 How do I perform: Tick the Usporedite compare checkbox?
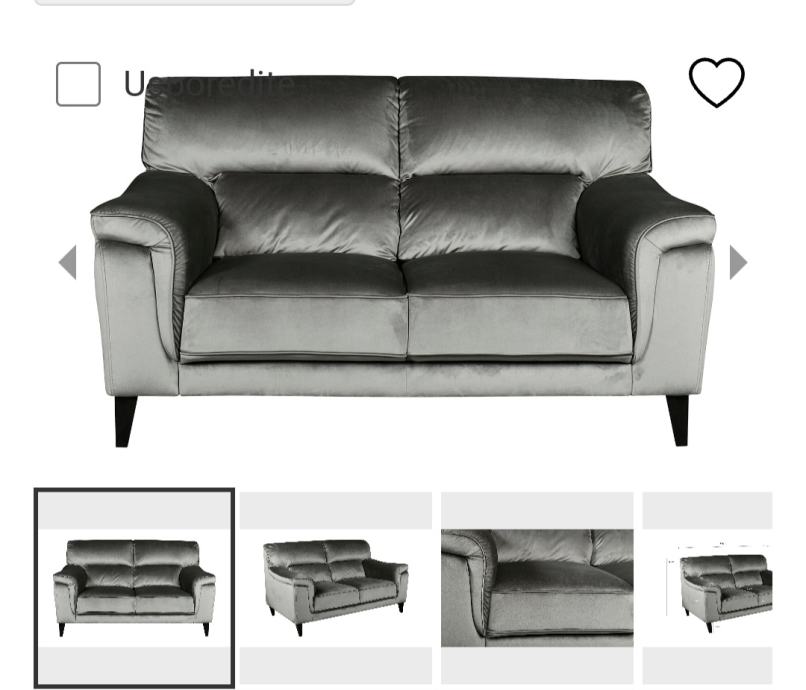(x=78, y=84)
